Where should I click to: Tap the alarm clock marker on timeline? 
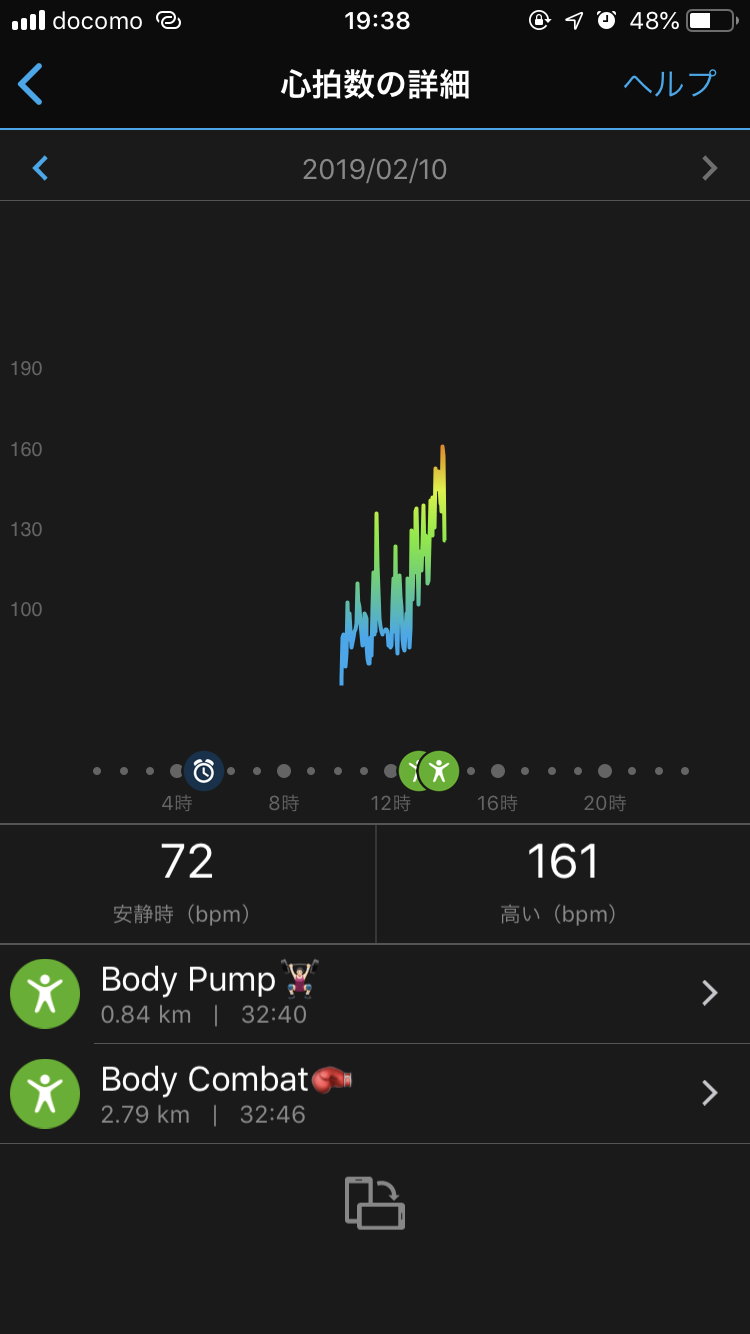204,771
